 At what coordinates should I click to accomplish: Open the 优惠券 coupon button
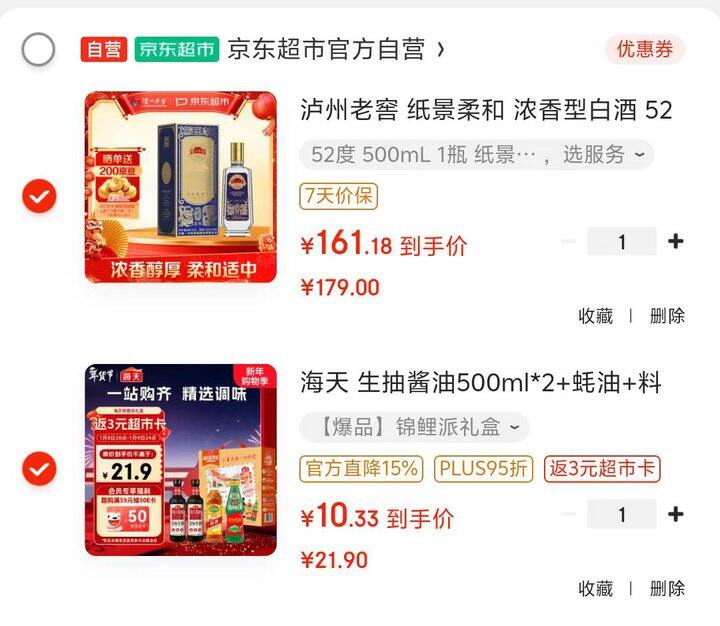pos(645,49)
